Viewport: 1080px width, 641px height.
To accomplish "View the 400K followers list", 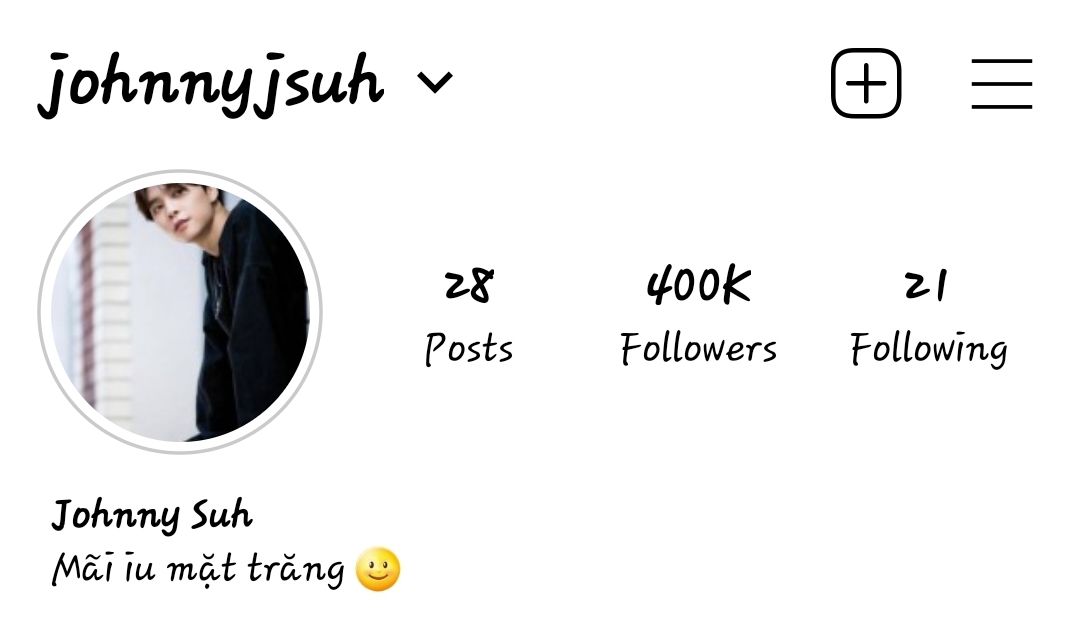I will tap(698, 315).
